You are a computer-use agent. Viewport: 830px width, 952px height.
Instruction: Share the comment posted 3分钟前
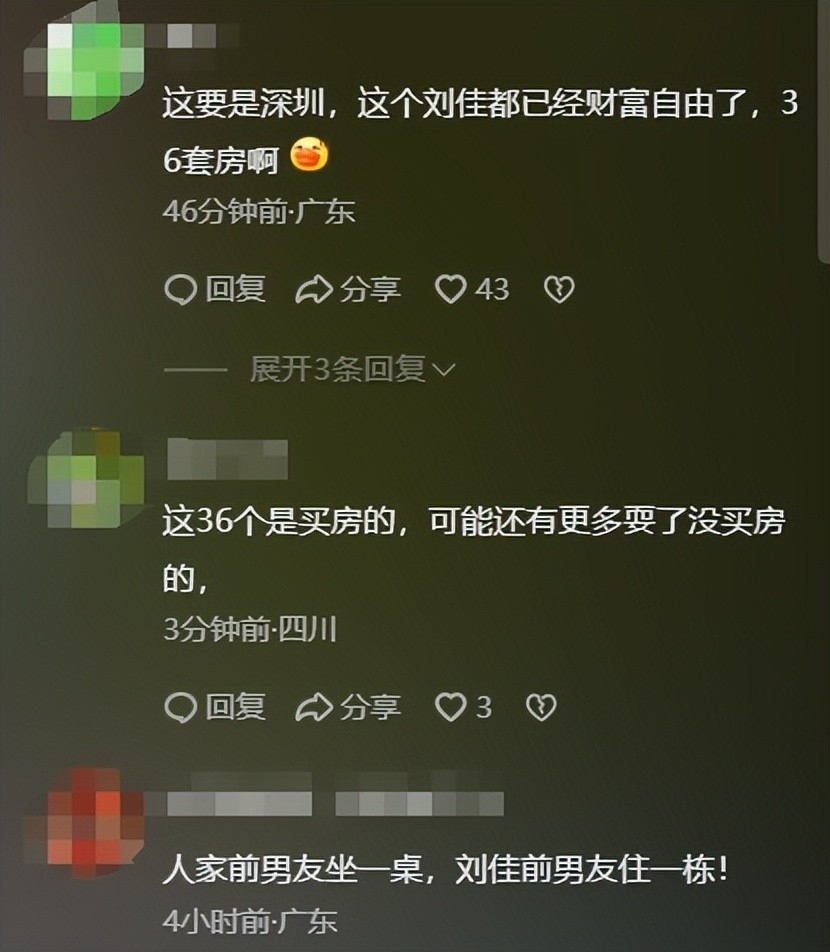tap(348, 707)
